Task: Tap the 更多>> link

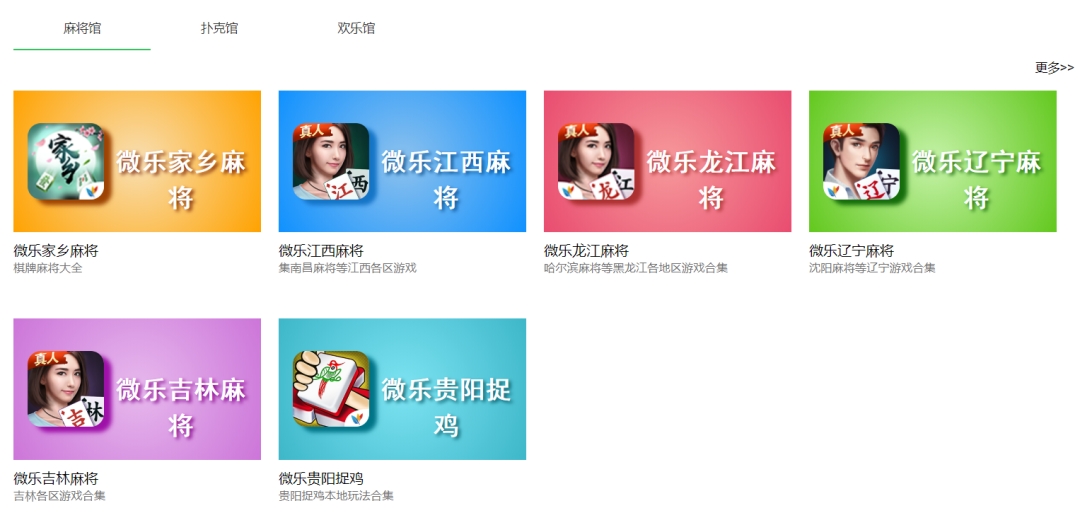Action: 1054,68
